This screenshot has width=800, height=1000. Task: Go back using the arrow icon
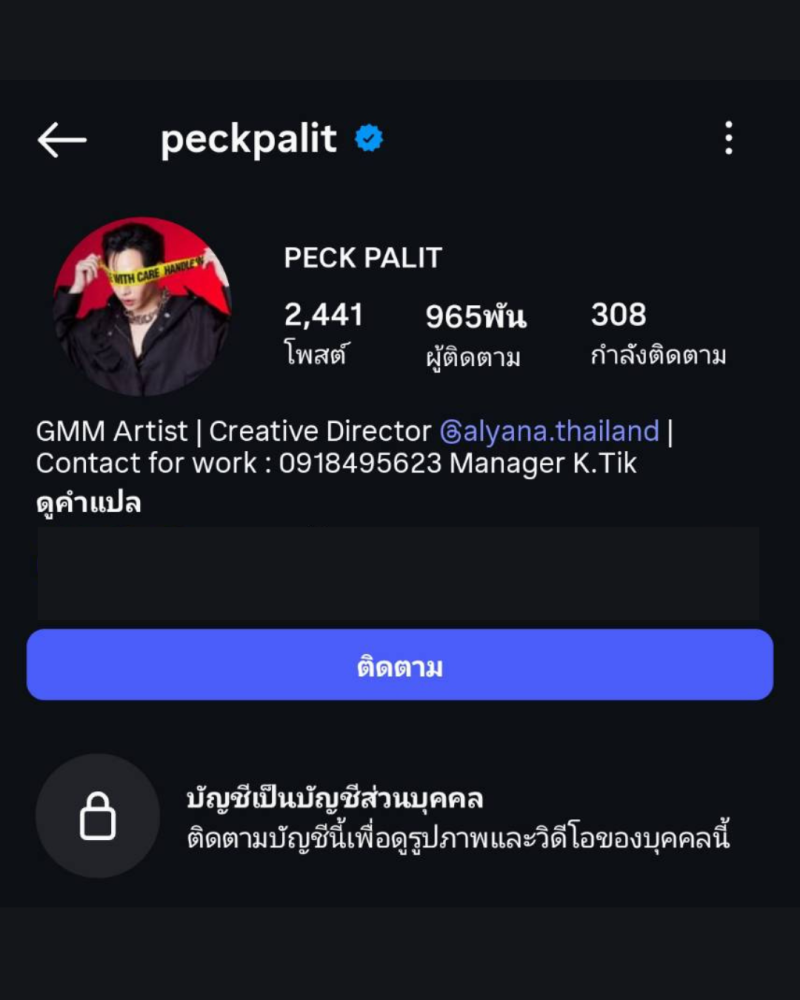(x=62, y=140)
